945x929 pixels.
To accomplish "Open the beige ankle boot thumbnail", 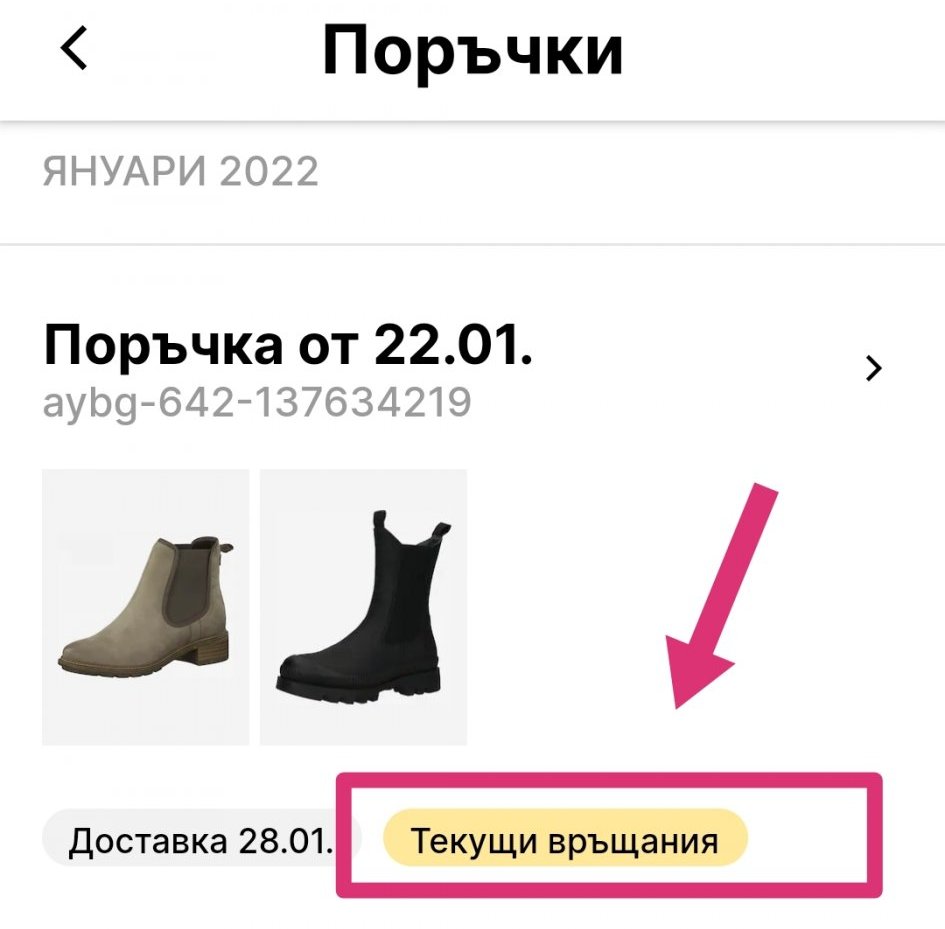I will pos(145,607).
